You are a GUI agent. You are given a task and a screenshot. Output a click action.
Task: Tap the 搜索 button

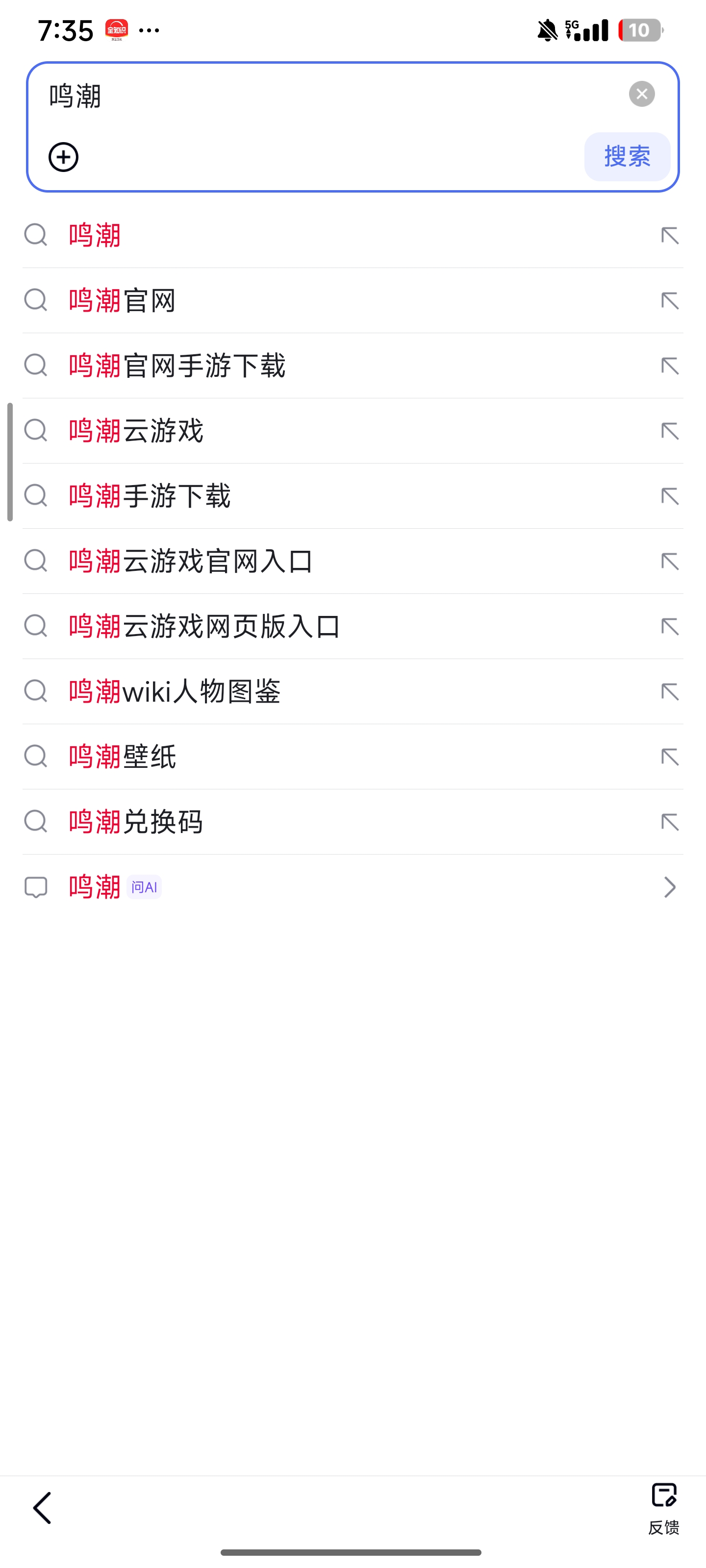tap(627, 157)
